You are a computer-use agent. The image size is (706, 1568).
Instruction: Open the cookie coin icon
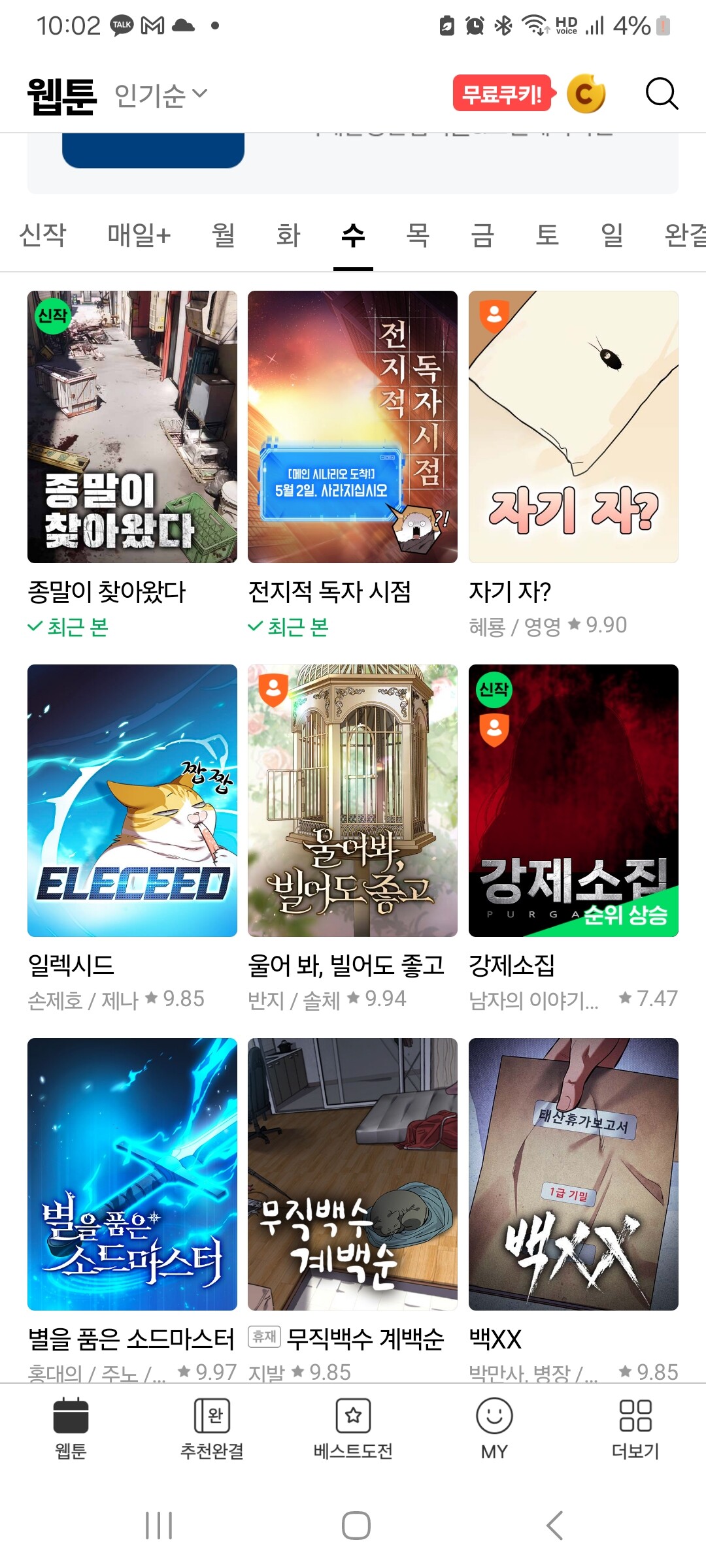tap(586, 94)
